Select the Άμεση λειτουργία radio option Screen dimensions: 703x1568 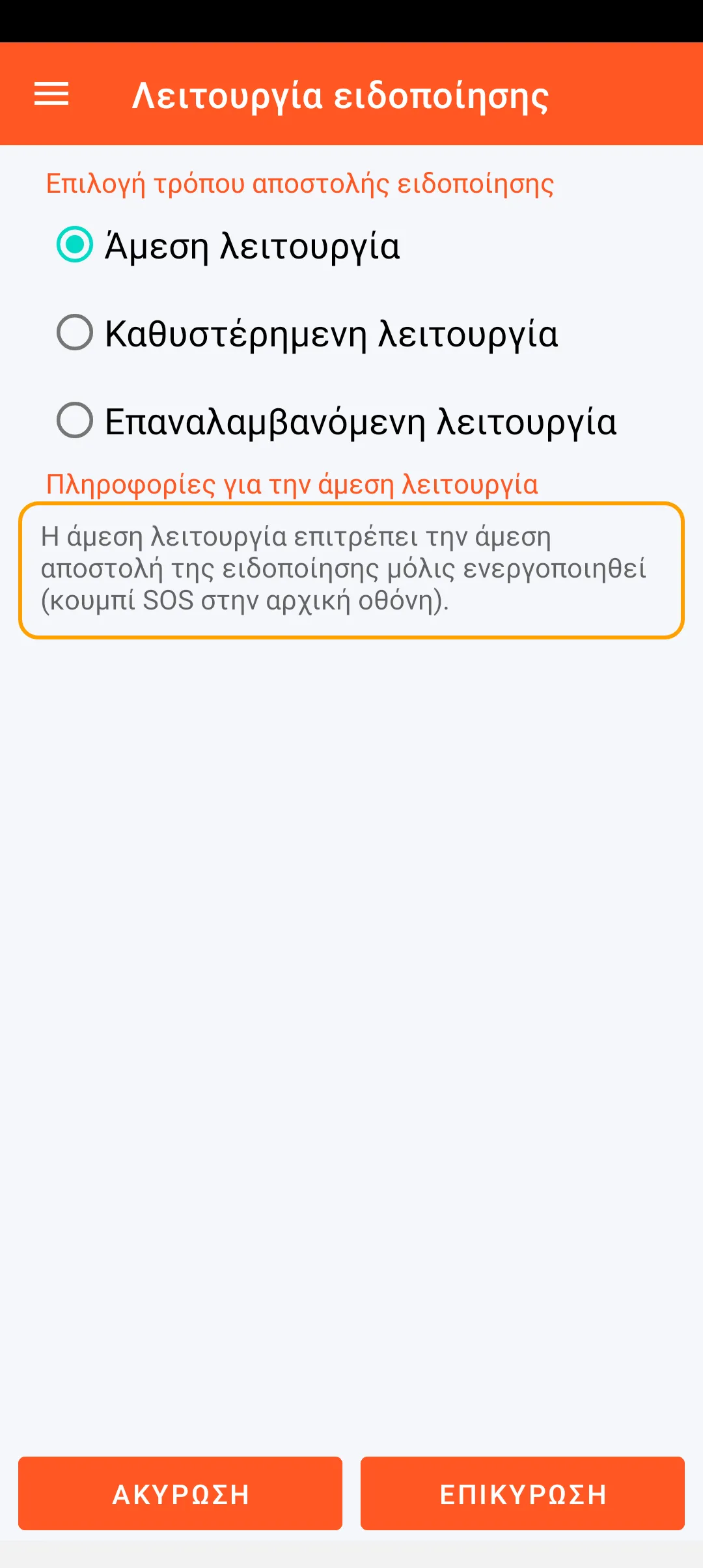76,245
